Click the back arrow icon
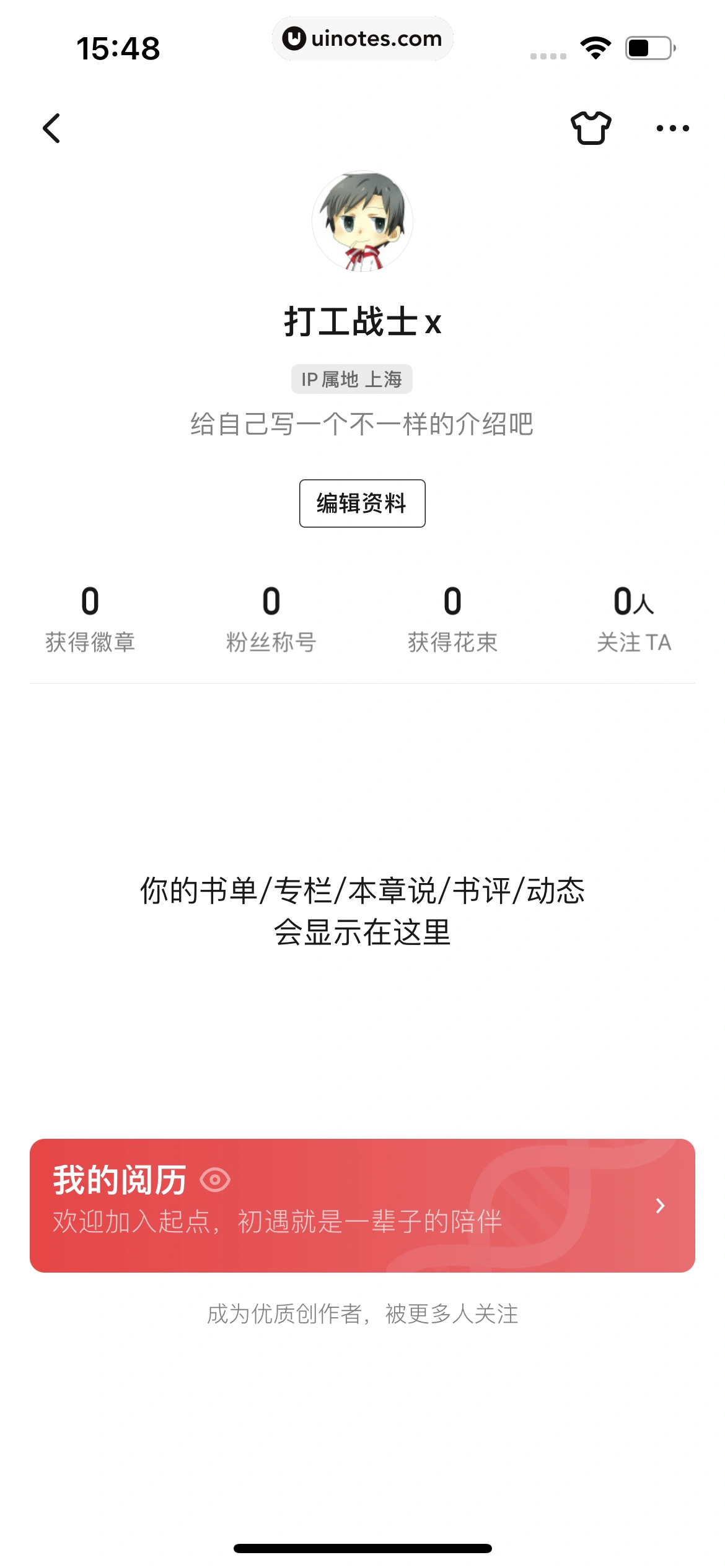The image size is (725, 1568). pyautogui.click(x=53, y=128)
